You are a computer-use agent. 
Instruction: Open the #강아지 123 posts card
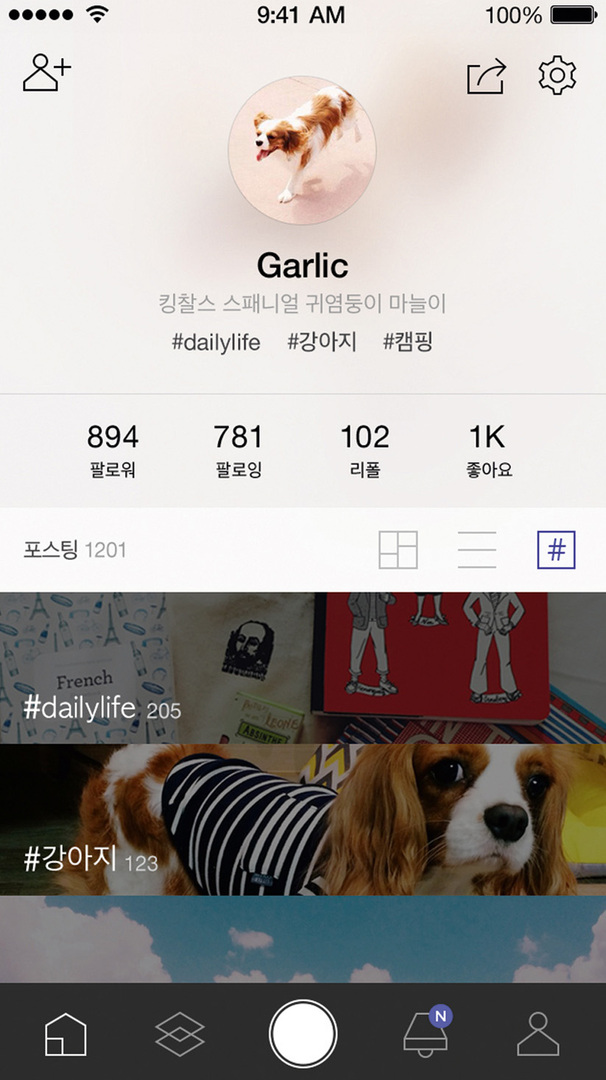click(302, 820)
